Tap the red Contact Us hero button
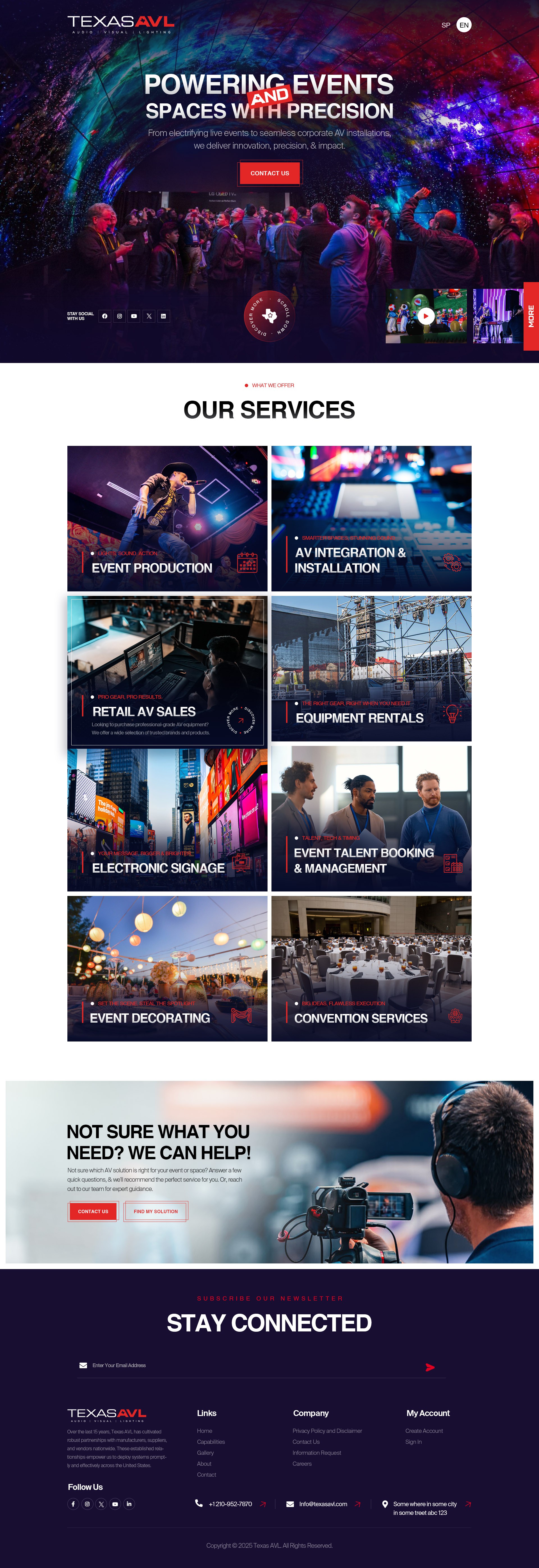This screenshot has height=1568, width=539. click(x=269, y=173)
